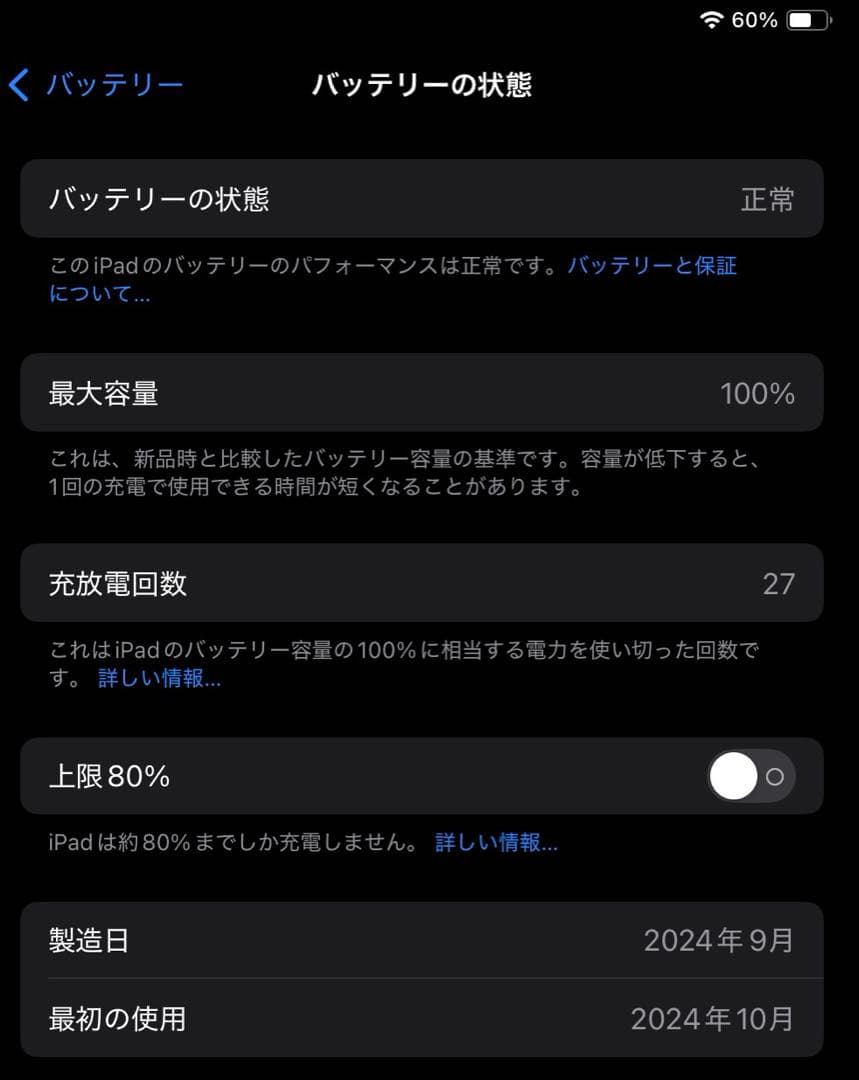Screen dimensions: 859x1080
Task: Open 詳しい情報 next to the 80% charge note
Action: tap(497, 843)
